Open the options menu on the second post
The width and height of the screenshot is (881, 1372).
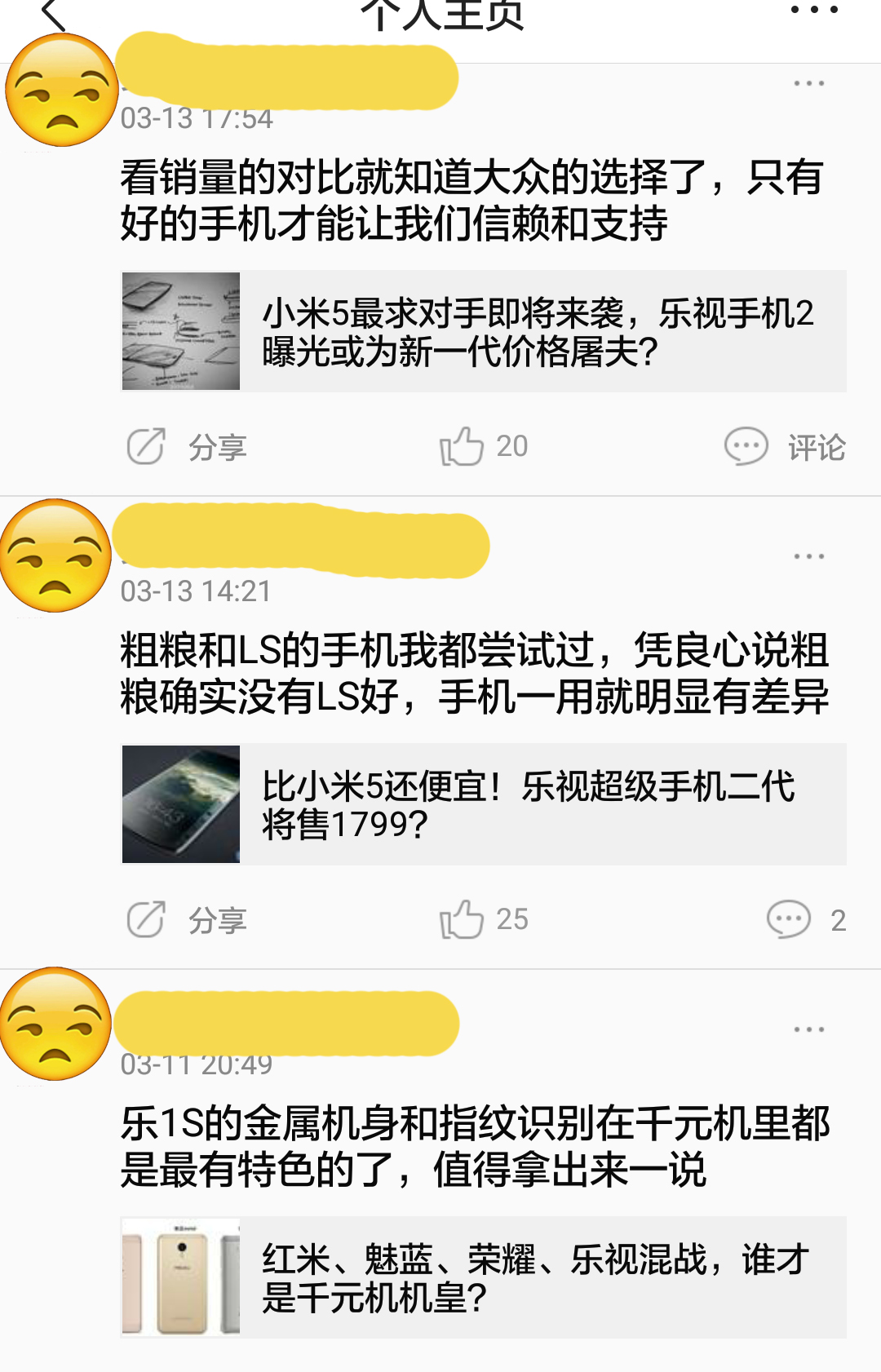808,555
